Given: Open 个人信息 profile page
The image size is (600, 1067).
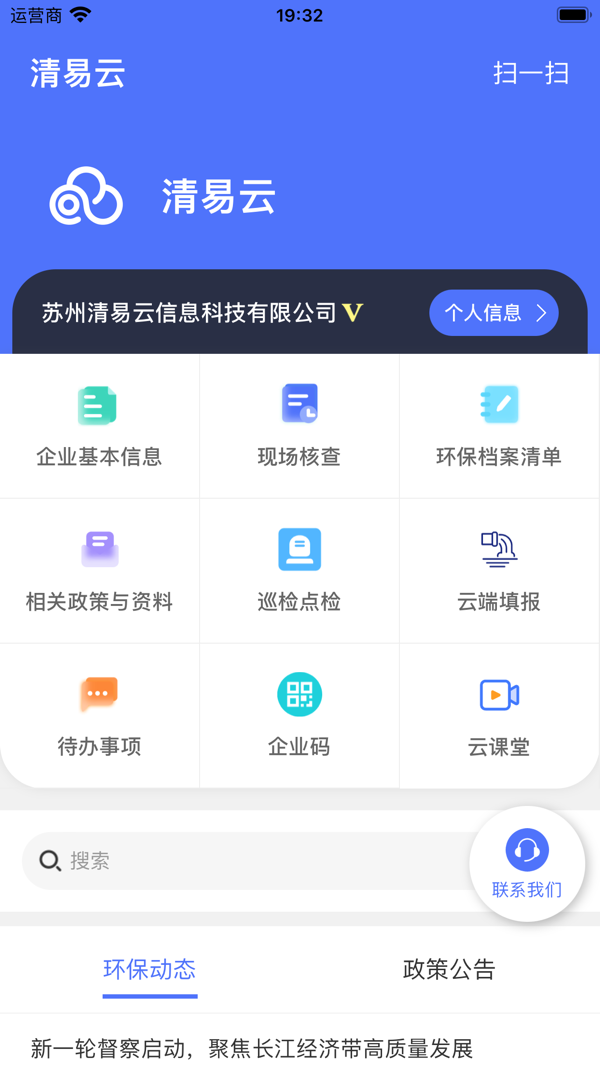Looking at the screenshot, I should (x=494, y=313).
